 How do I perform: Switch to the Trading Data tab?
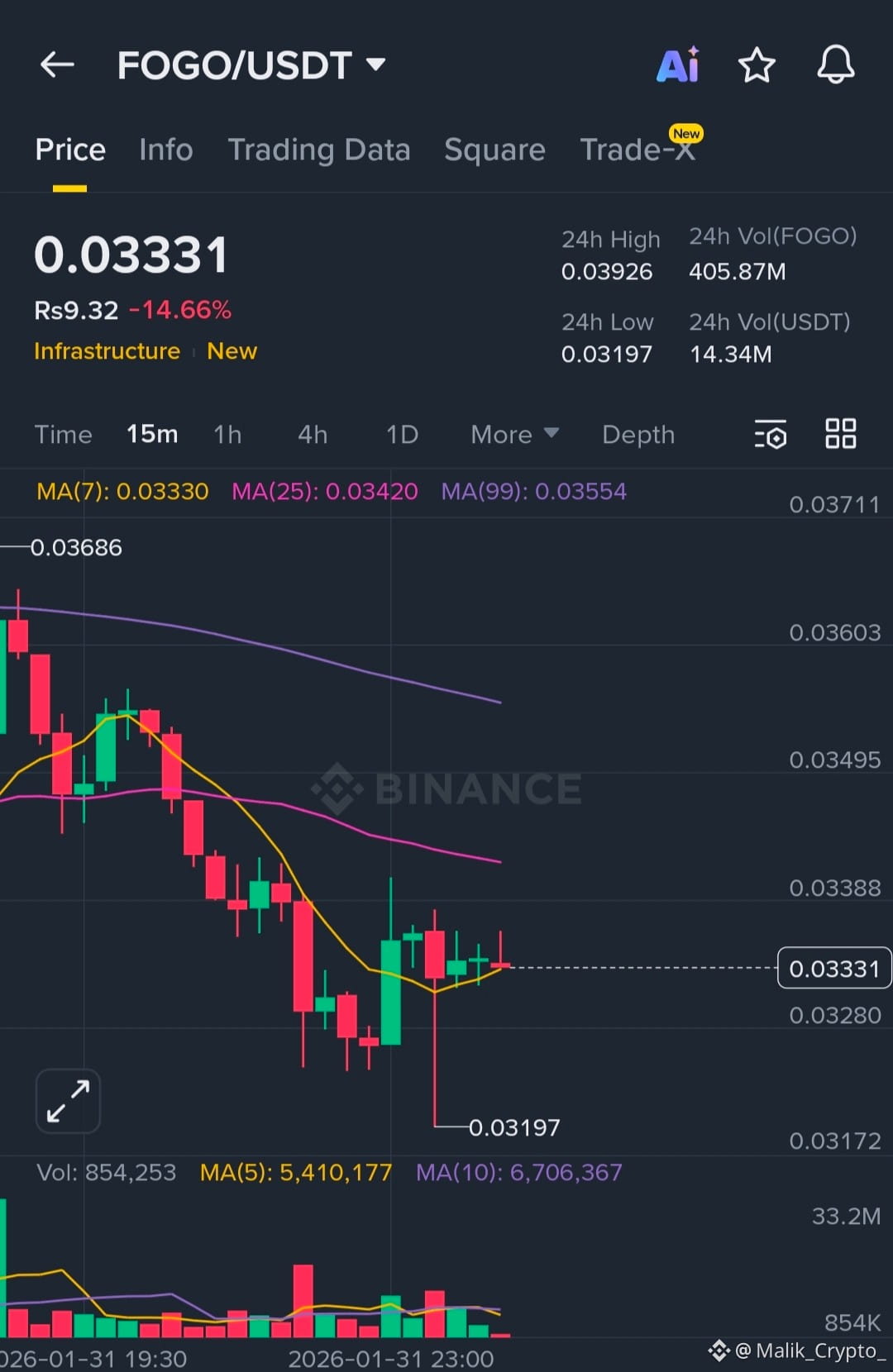[318, 150]
